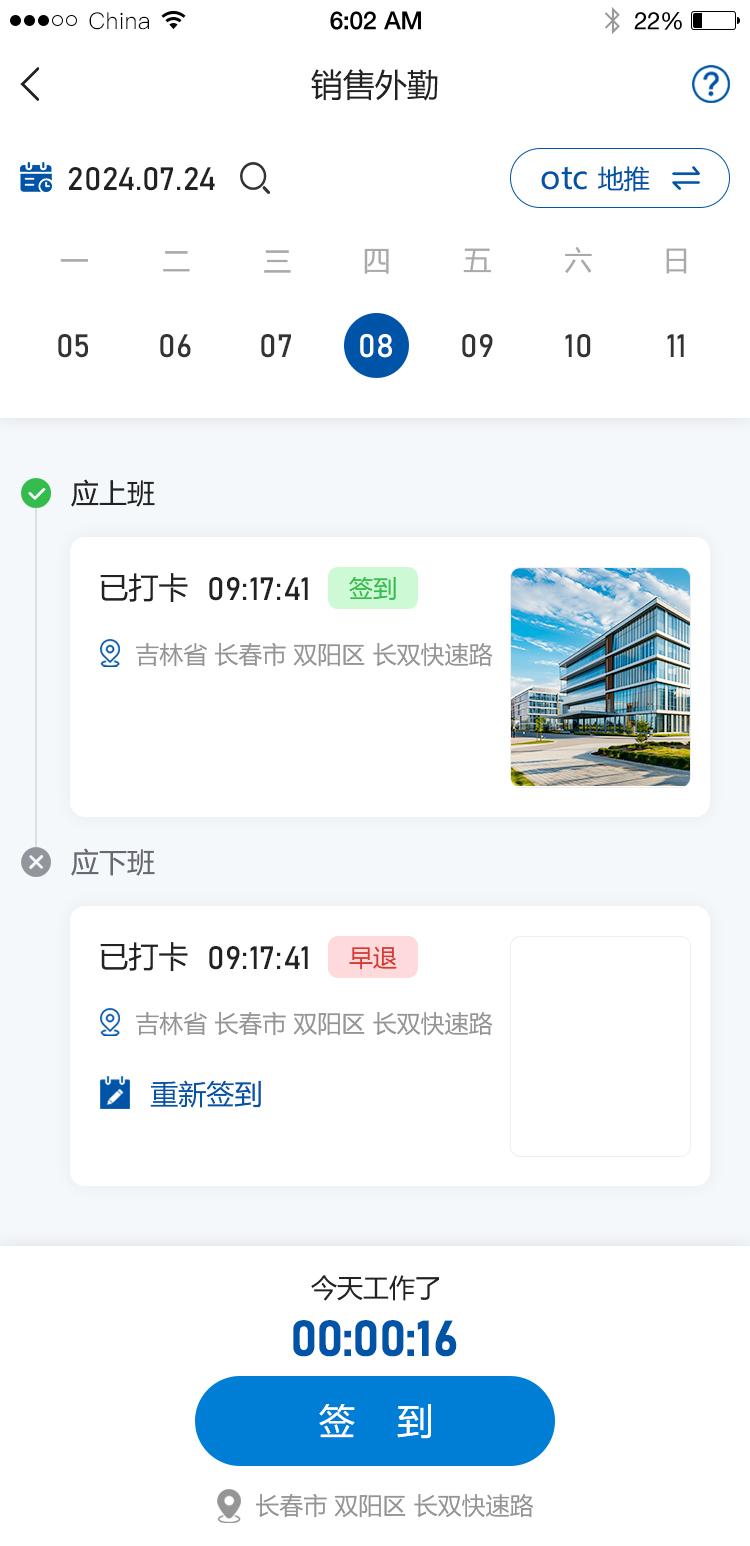Image resolution: width=750 pixels, height=1546 pixels.
Task: Click the 重新签到 re-check-in link
Action: tap(206, 1094)
